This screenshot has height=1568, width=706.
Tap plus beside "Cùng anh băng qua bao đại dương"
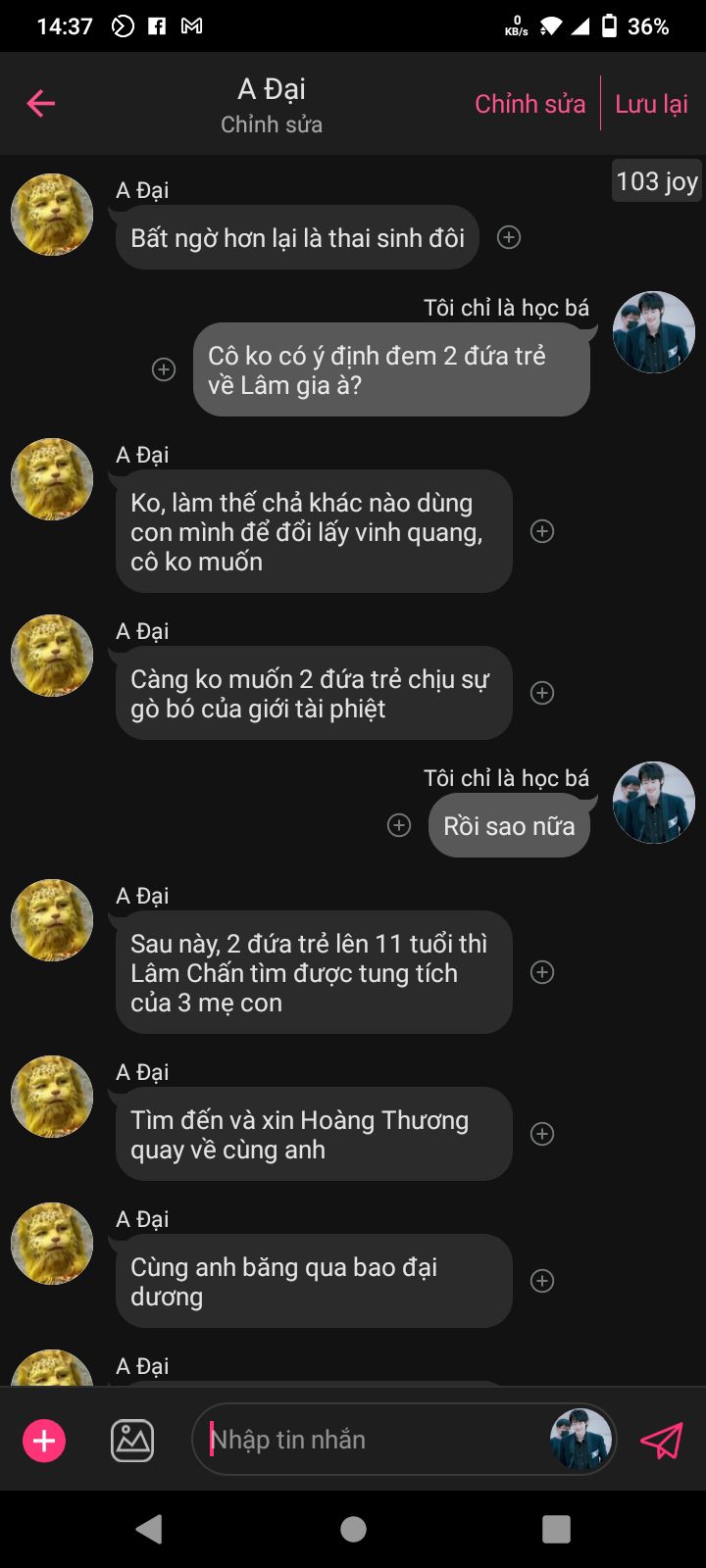click(542, 1281)
